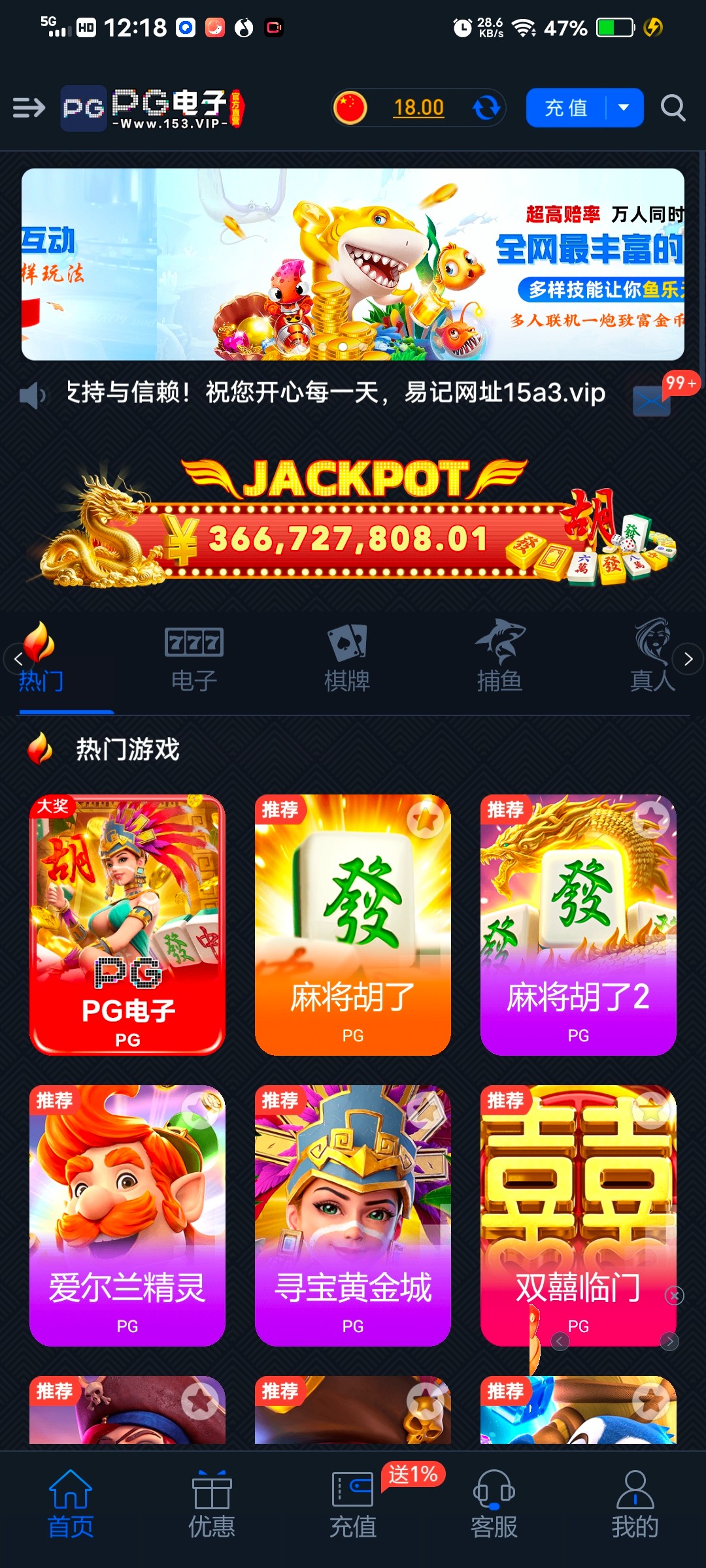Open the 寻宝黄金城 game
The height and width of the screenshot is (1568, 706).
click(x=353, y=1215)
